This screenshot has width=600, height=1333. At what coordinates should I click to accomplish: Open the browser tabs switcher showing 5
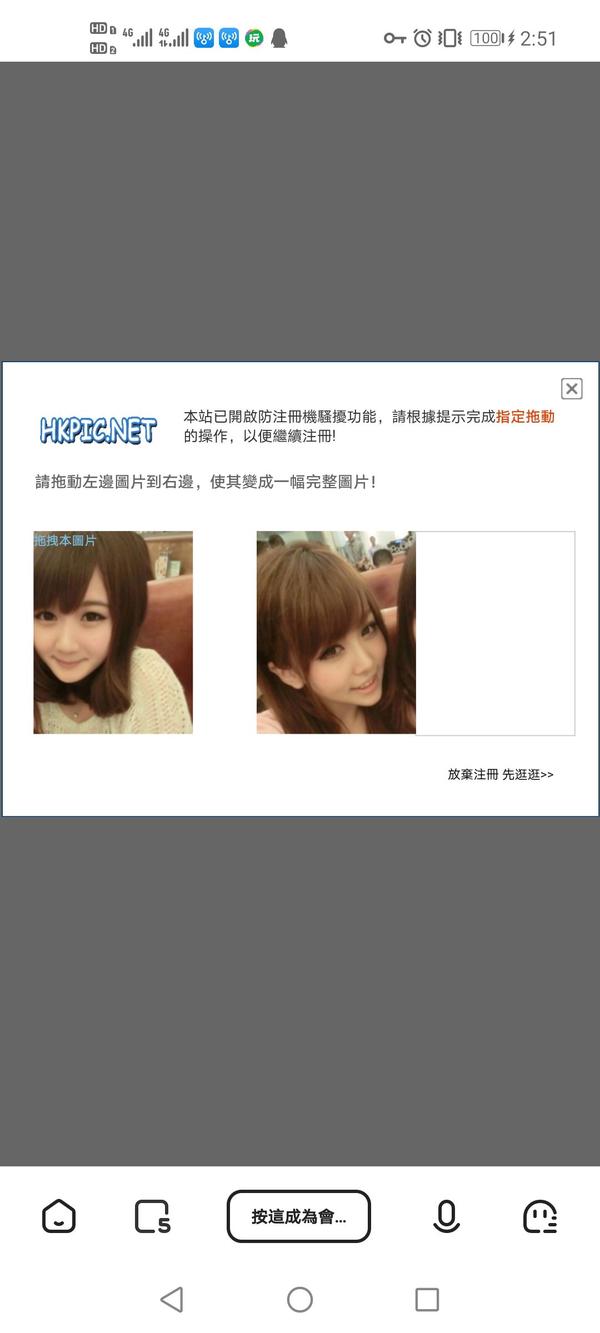152,1216
